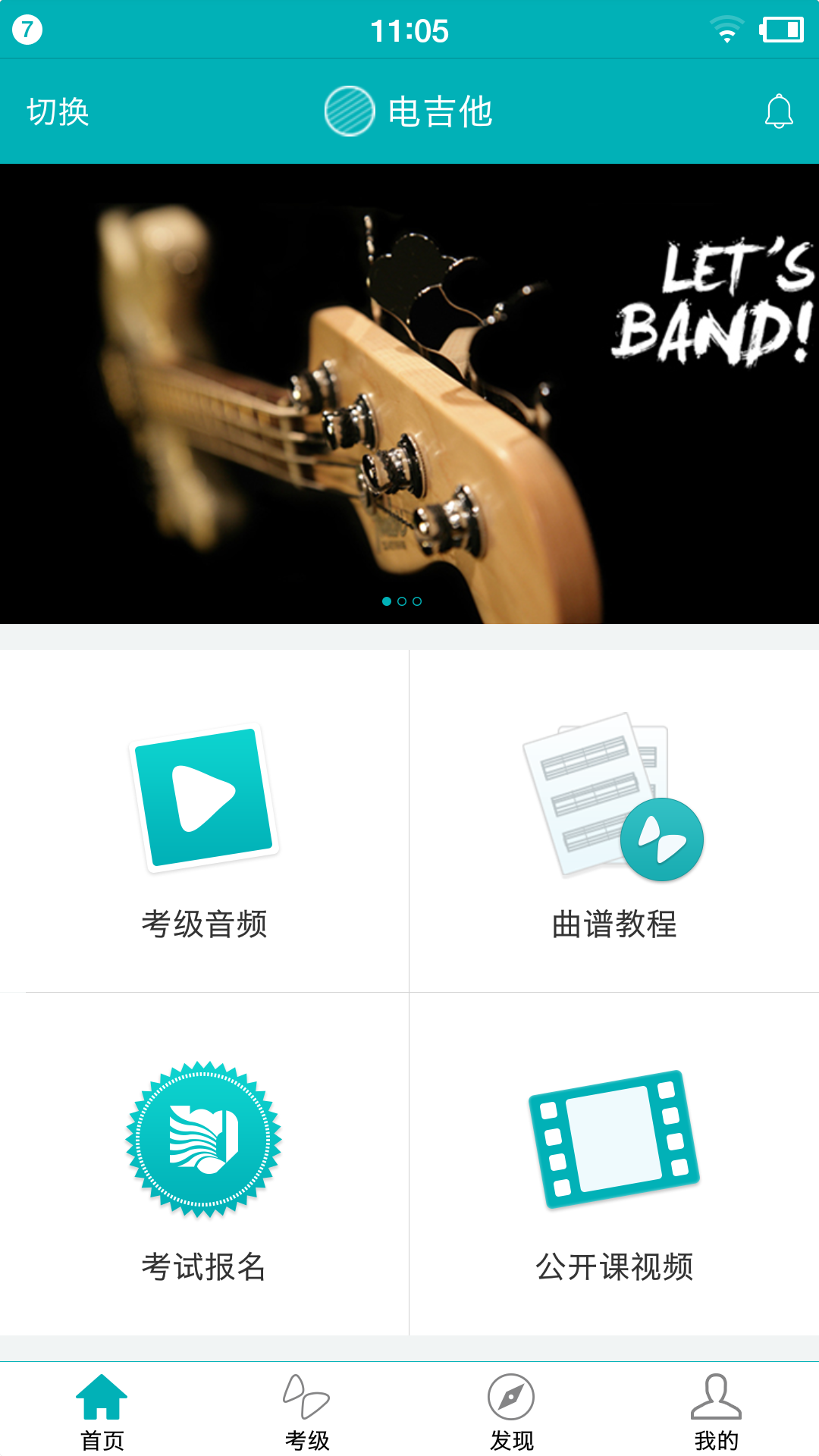Tap the 切换 switch button
The width and height of the screenshot is (819, 1456).
pyautogui.click(x=58, y=111)
